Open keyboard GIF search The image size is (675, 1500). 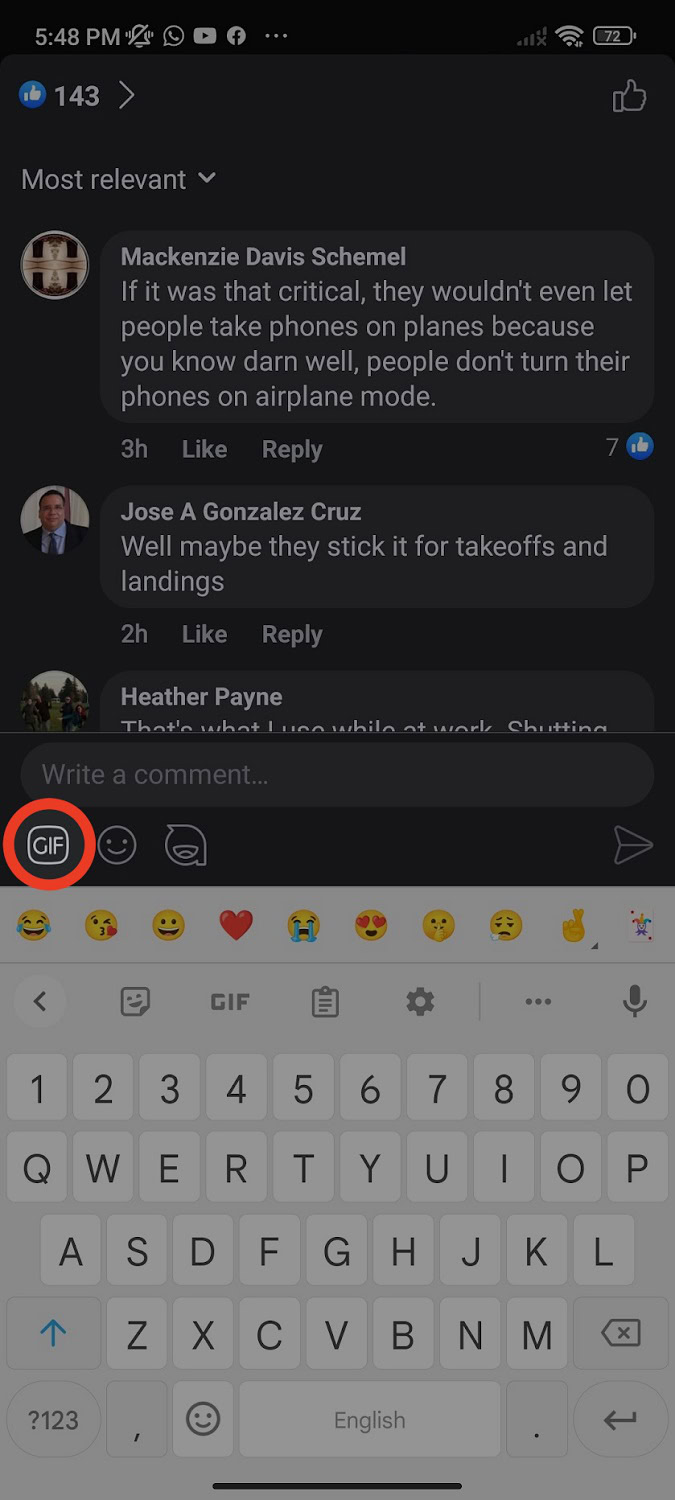pyautogui.click(x=230, y=1001)
